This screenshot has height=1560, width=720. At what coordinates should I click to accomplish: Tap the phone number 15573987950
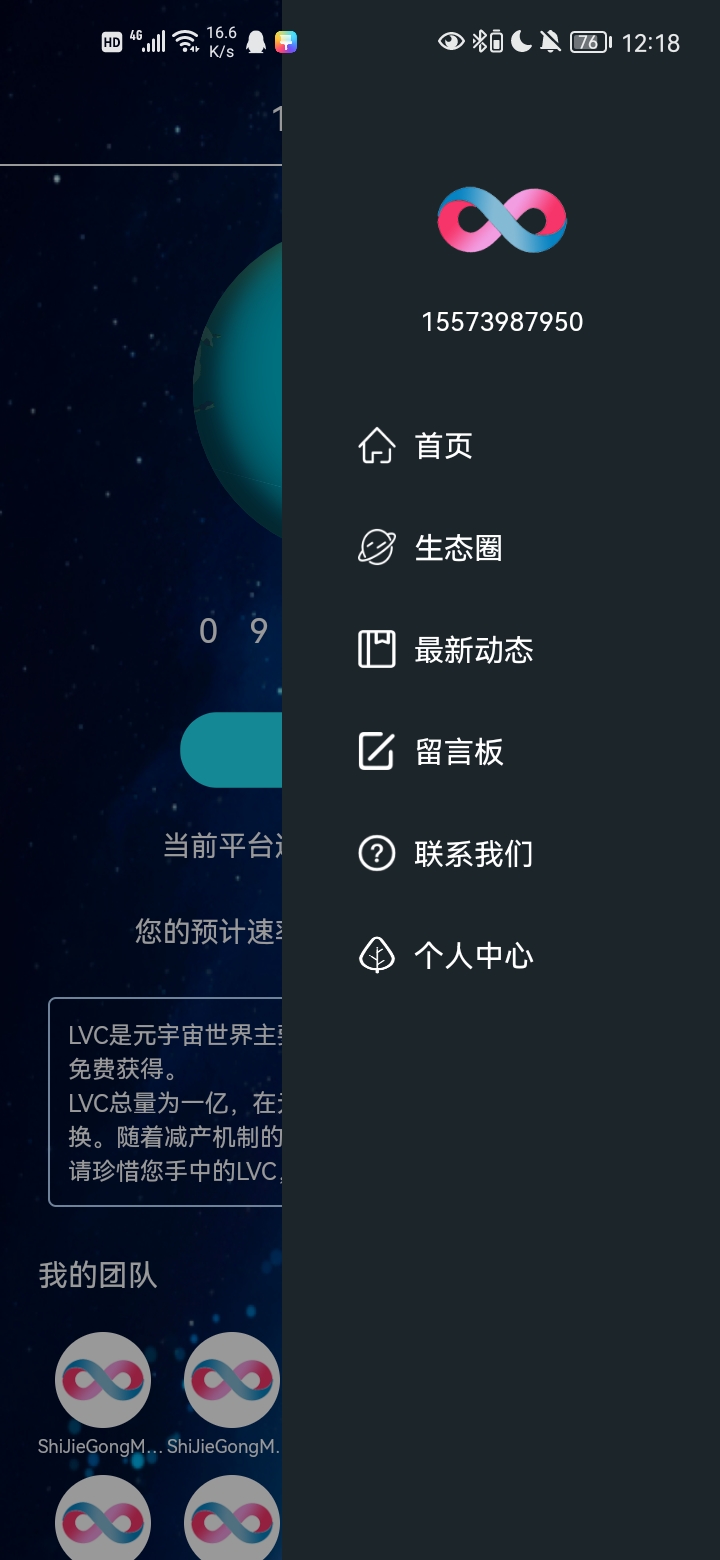503,321
